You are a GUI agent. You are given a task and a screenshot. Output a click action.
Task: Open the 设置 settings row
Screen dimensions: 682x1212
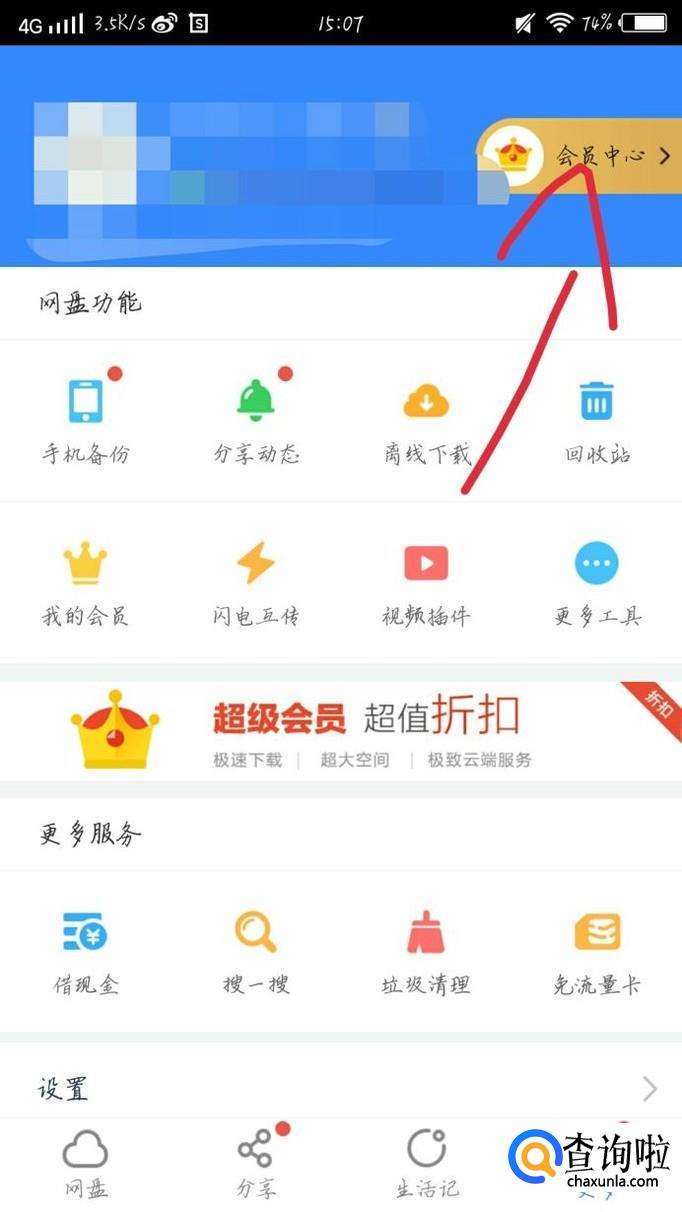[340, 1088]
